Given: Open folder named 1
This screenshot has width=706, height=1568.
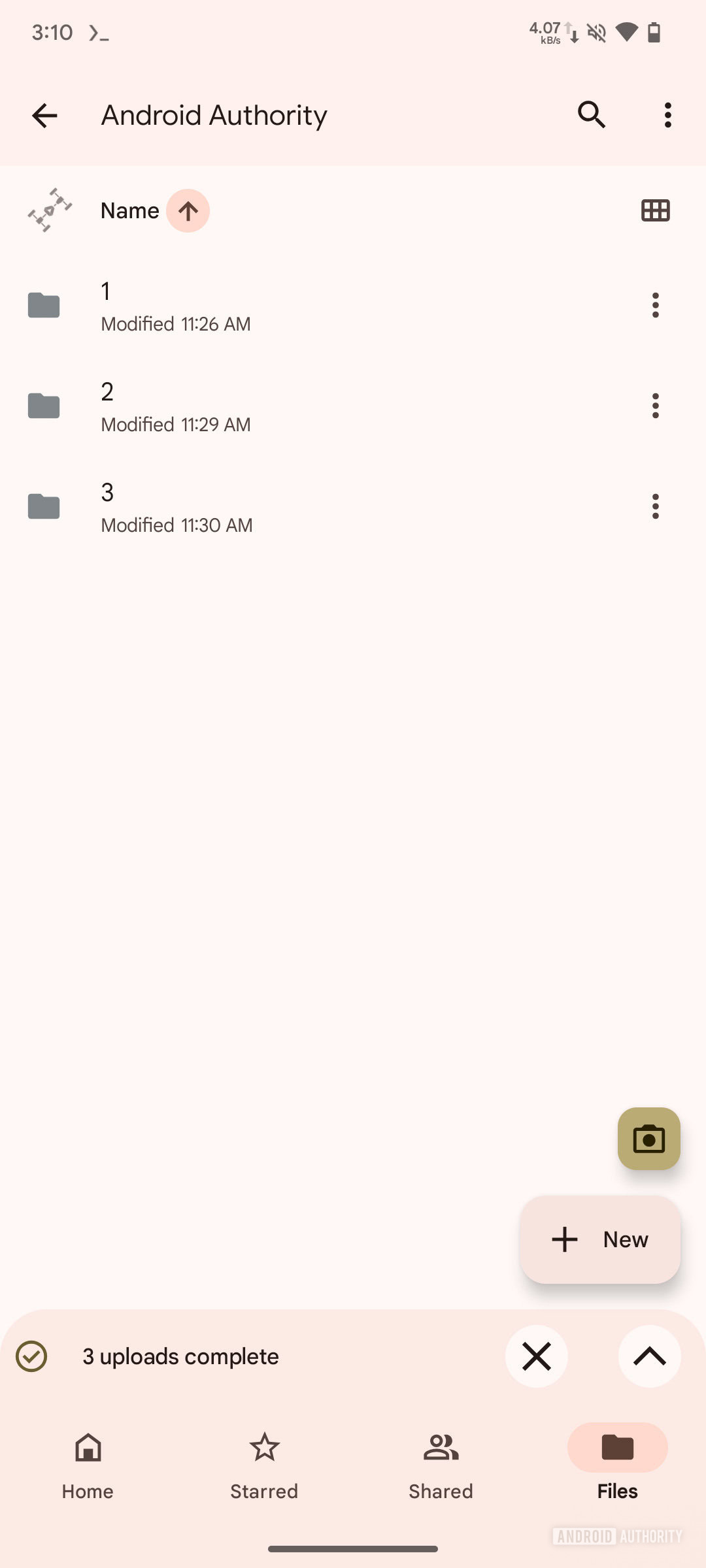Looking at the screenshot, I should 261,306.
